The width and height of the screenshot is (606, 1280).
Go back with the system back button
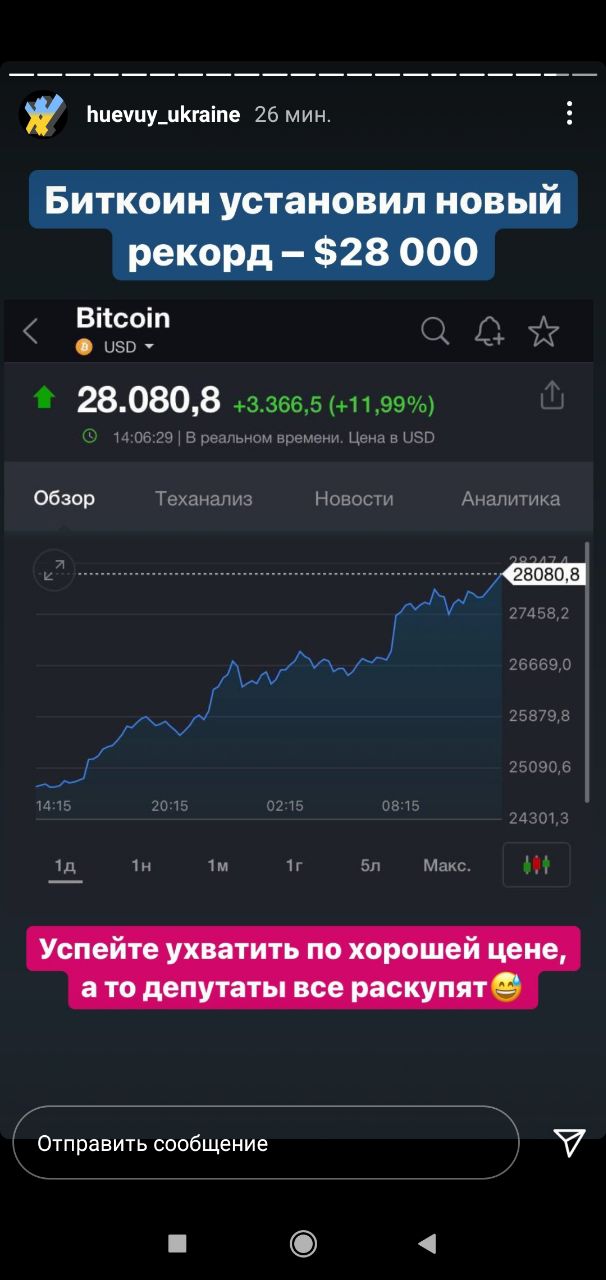click(427, 1243)
